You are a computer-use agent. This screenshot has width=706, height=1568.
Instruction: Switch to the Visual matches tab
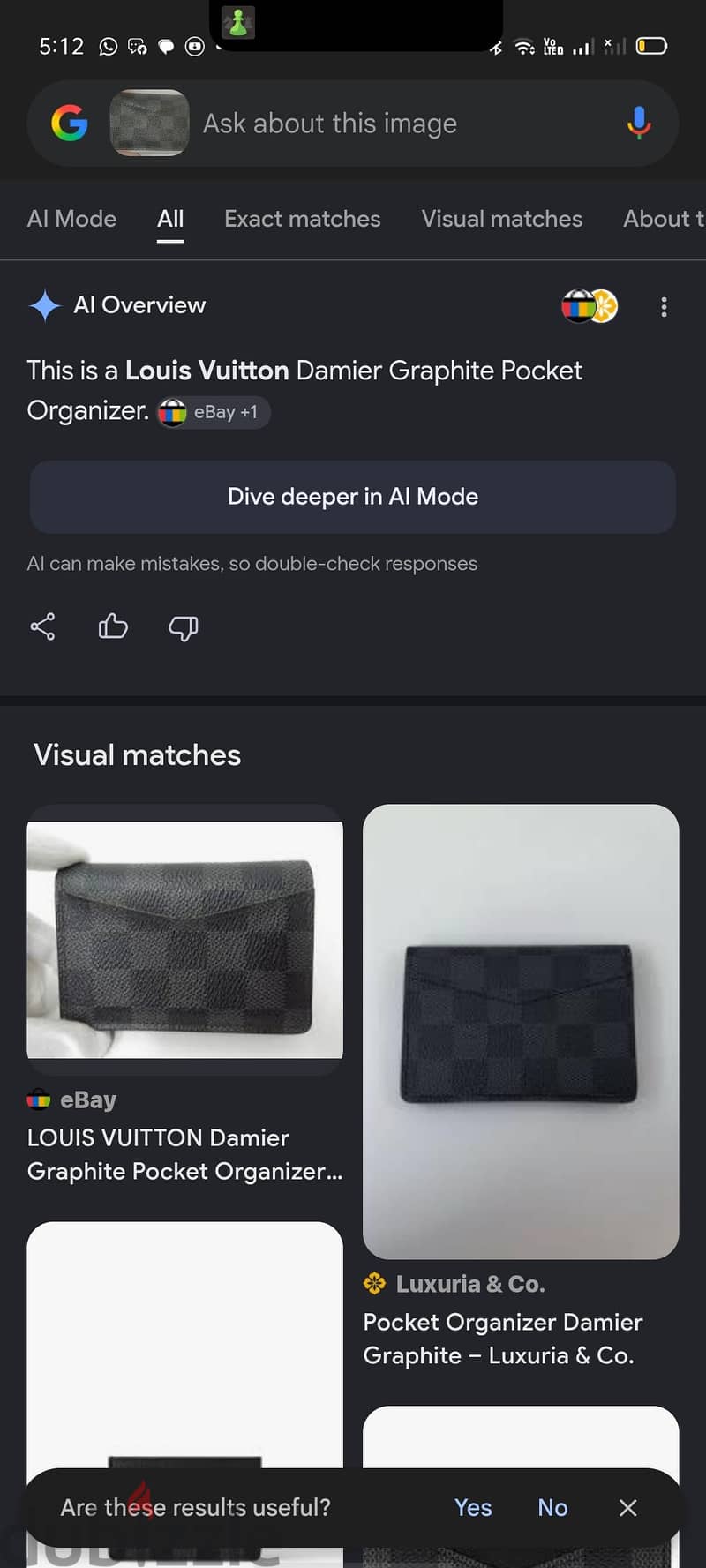point(501,219)
